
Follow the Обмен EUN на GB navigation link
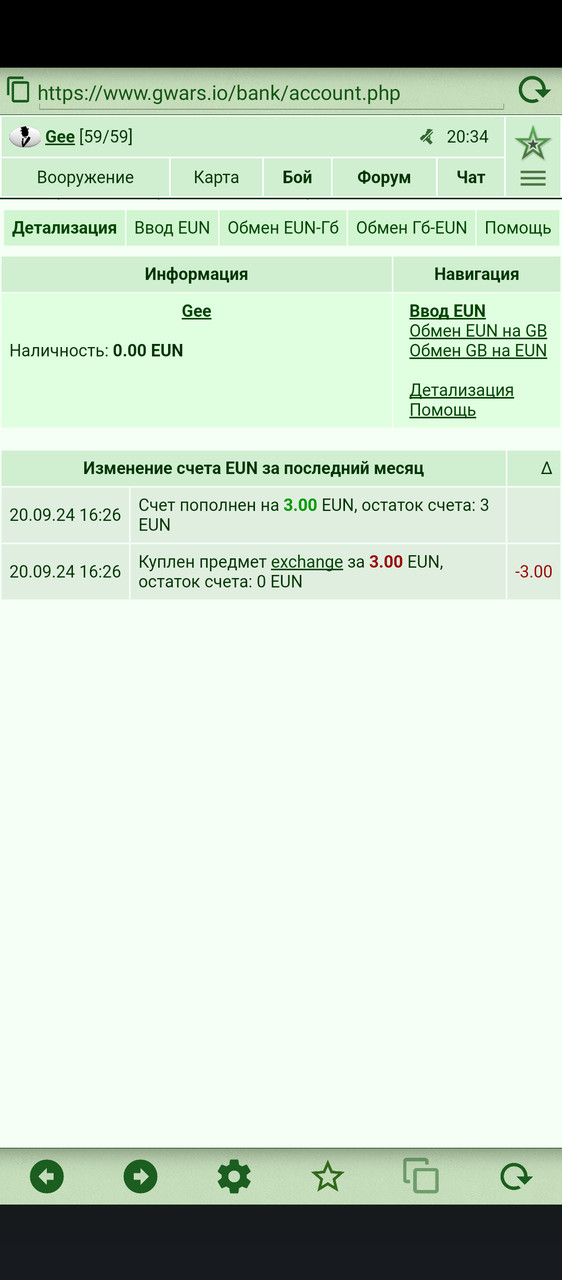478,331
